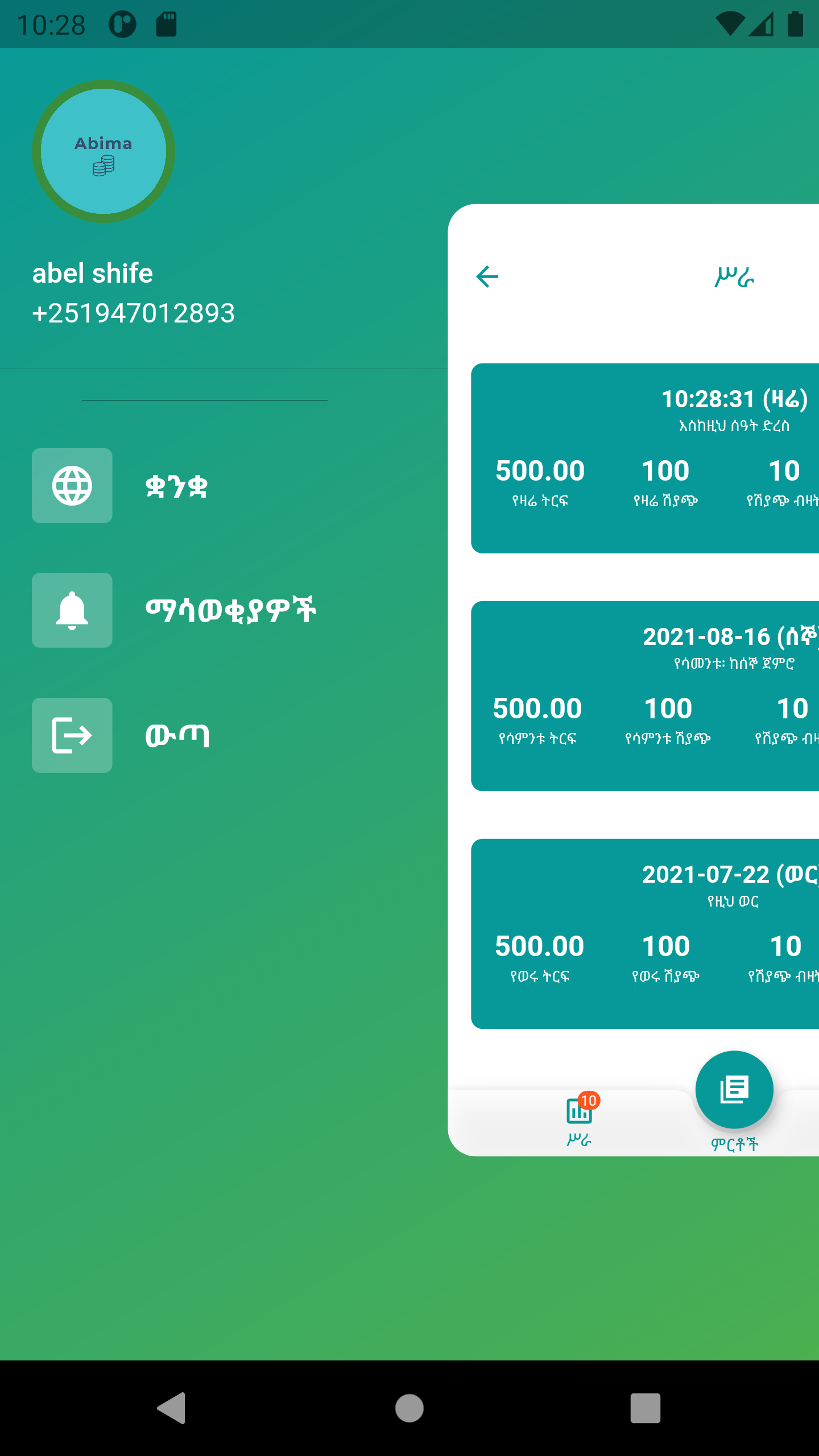This screenshot has height=1456, width=819.
Task: Open ማሳወቂያዎች notifications from the drawer
Action: (230, 610)
